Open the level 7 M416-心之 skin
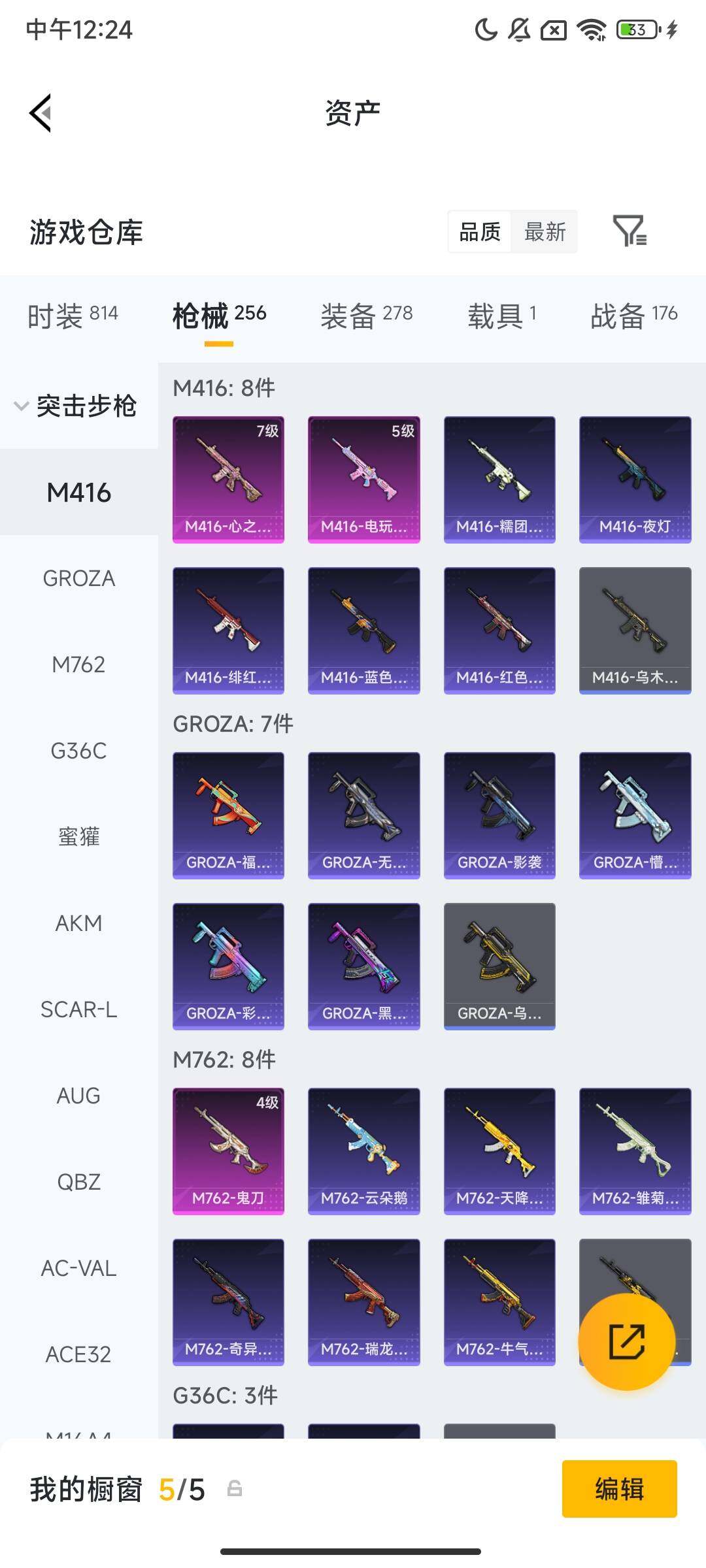The height and width of the screenshot is (1568, 706). (228, 479)
